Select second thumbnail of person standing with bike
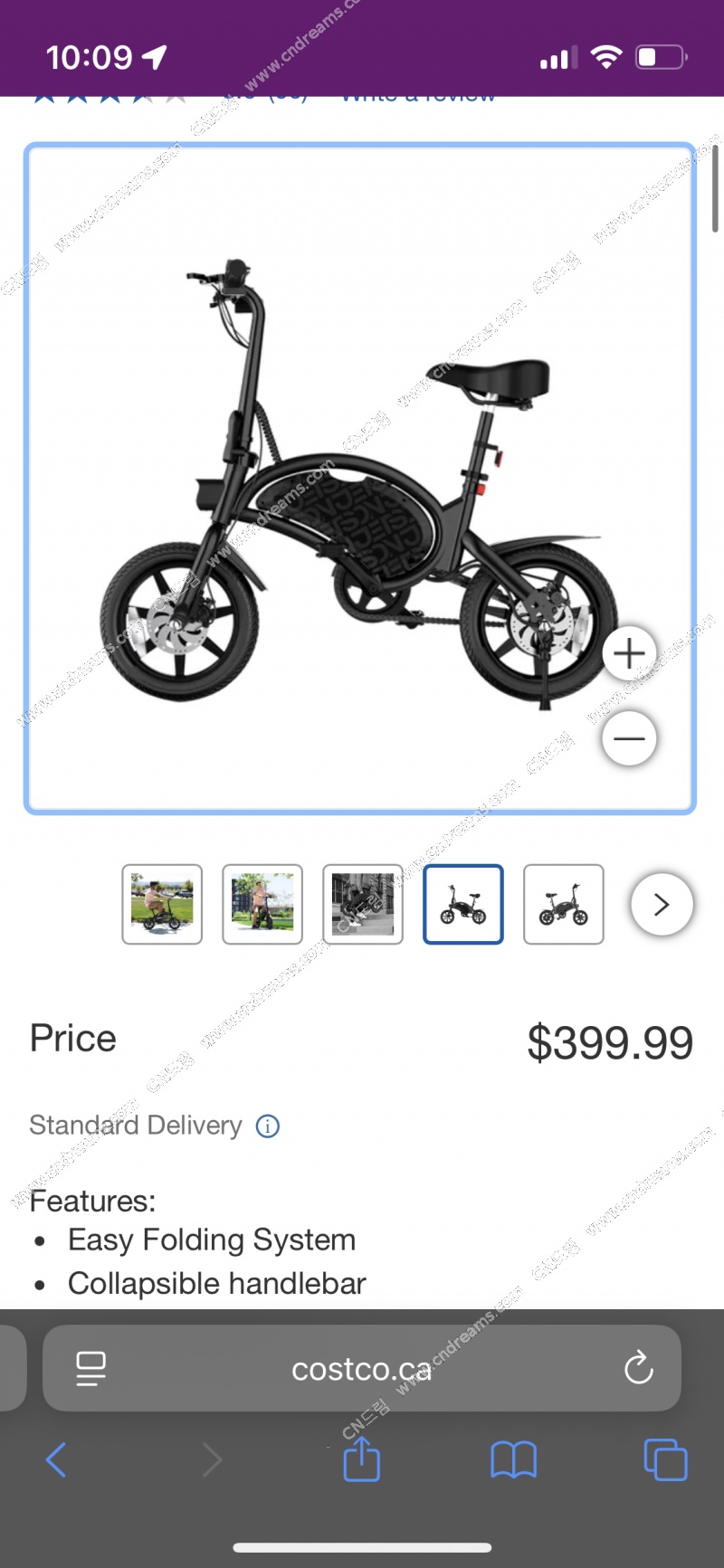Viewport: 724px width, 1568px height. click(262, 904)
